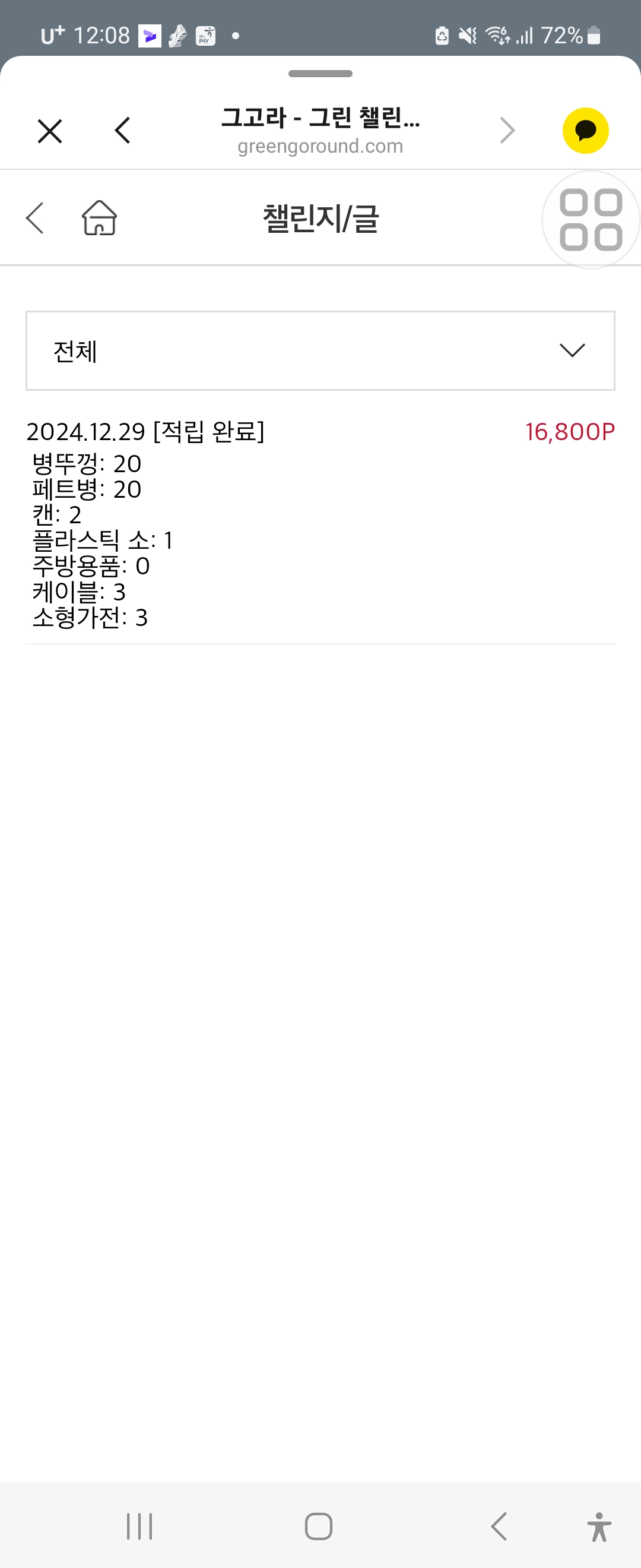Expand the 전체 filter dropdown
The height and width of the screenshot is (1568, 641).
[x=320, y=350]
